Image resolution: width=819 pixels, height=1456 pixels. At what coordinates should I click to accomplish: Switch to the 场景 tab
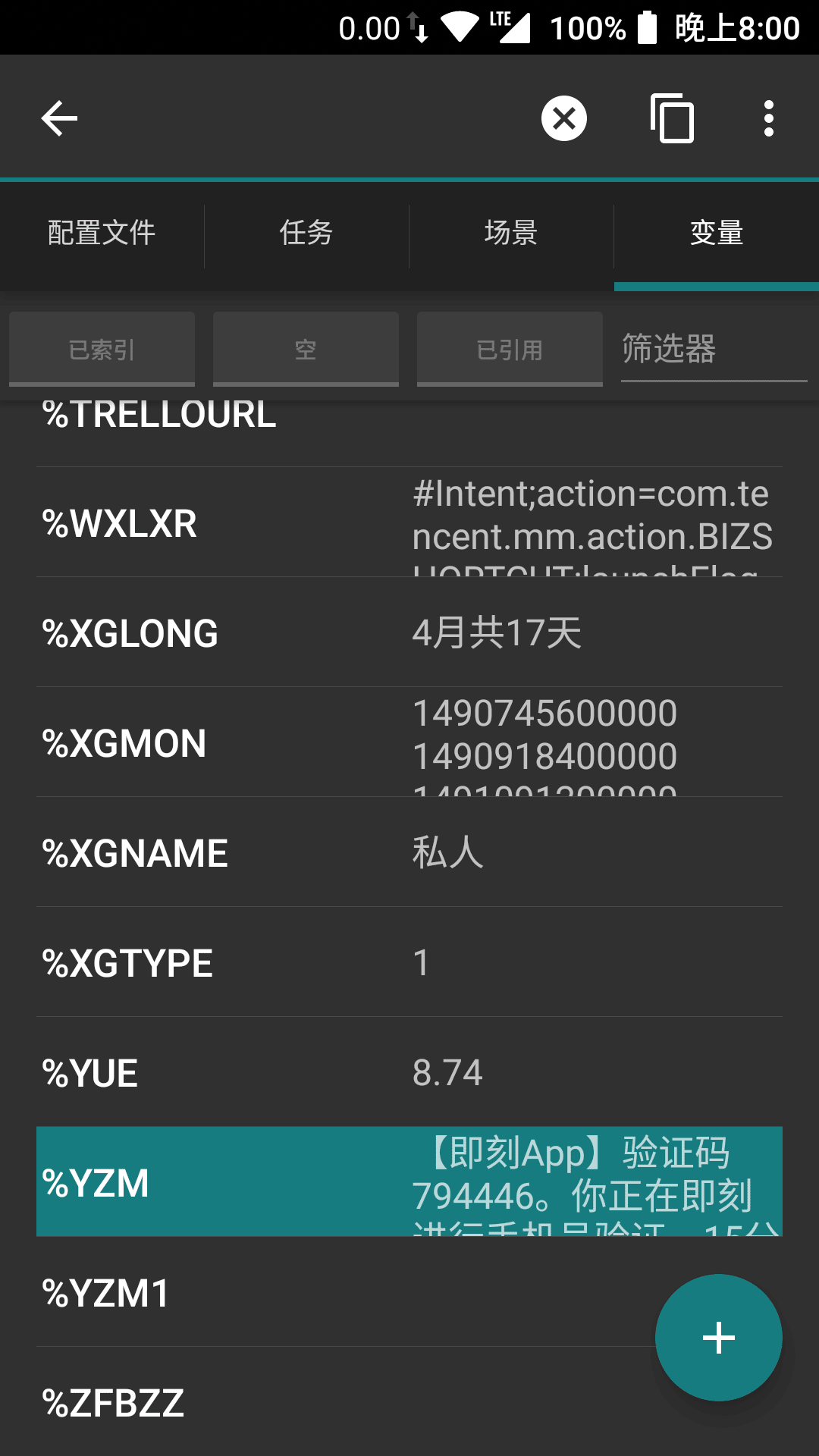(x=511, y=233)
